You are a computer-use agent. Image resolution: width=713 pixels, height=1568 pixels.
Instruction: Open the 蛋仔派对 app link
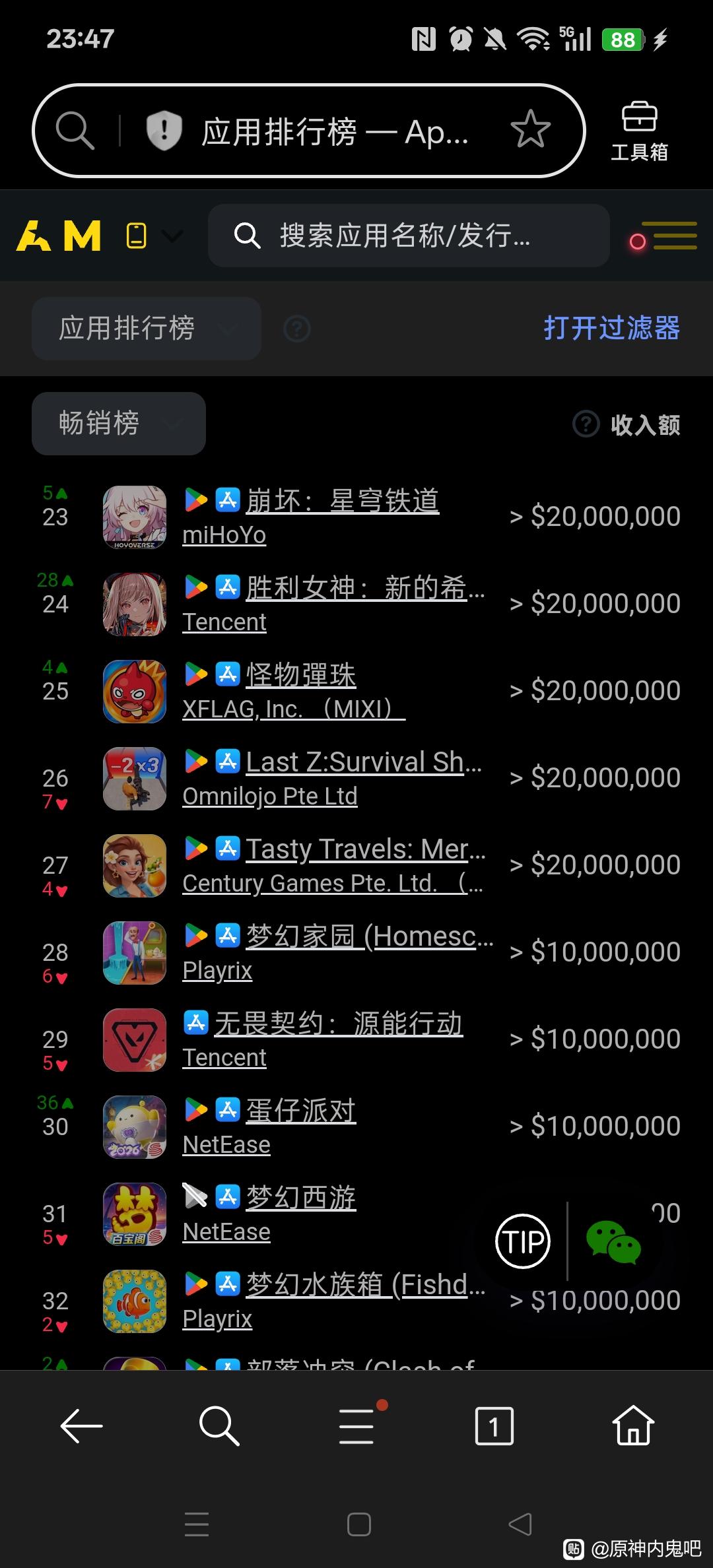pos(301,1111)
